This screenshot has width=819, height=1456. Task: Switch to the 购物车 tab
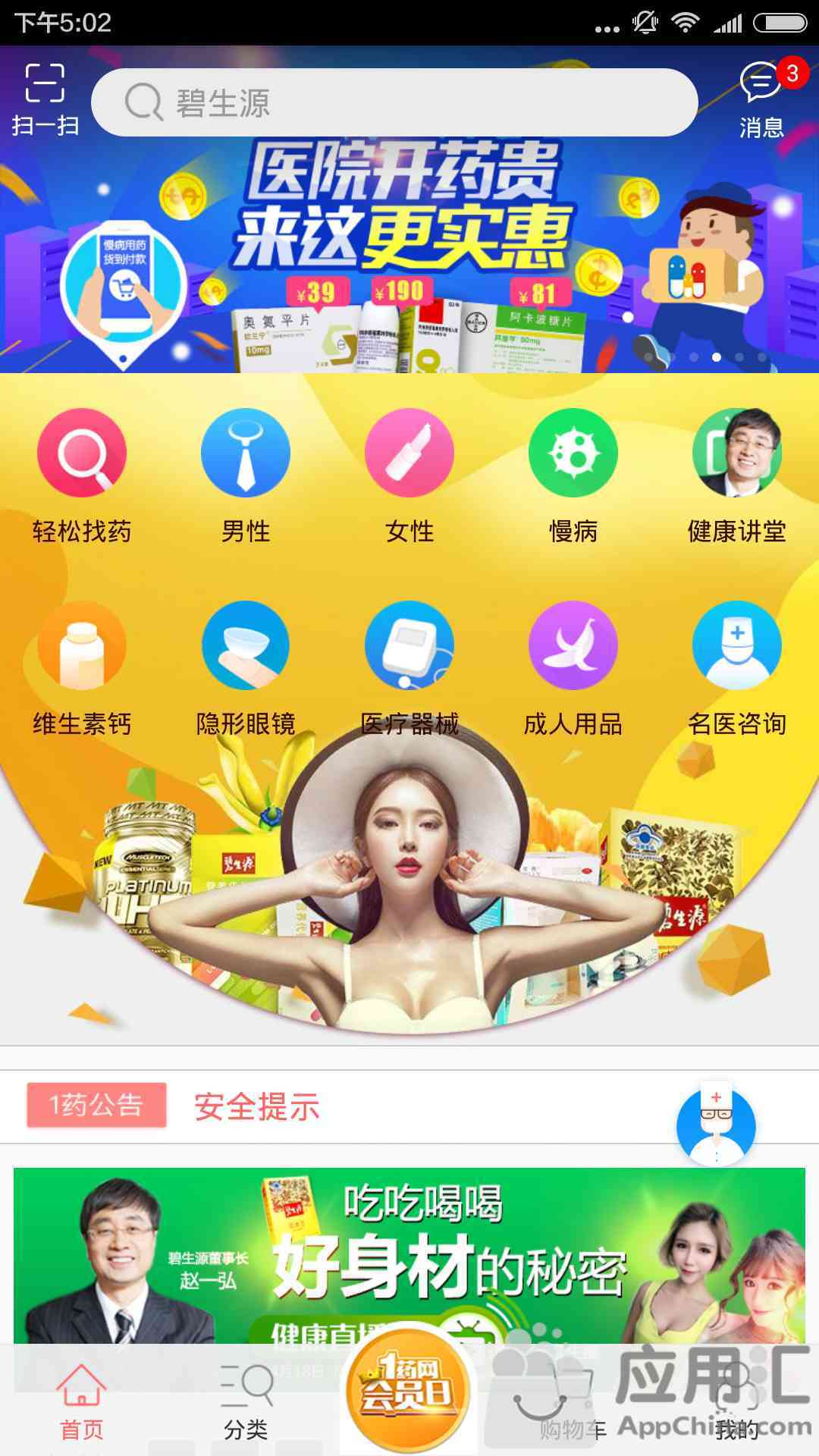[x=572, y=1403]
